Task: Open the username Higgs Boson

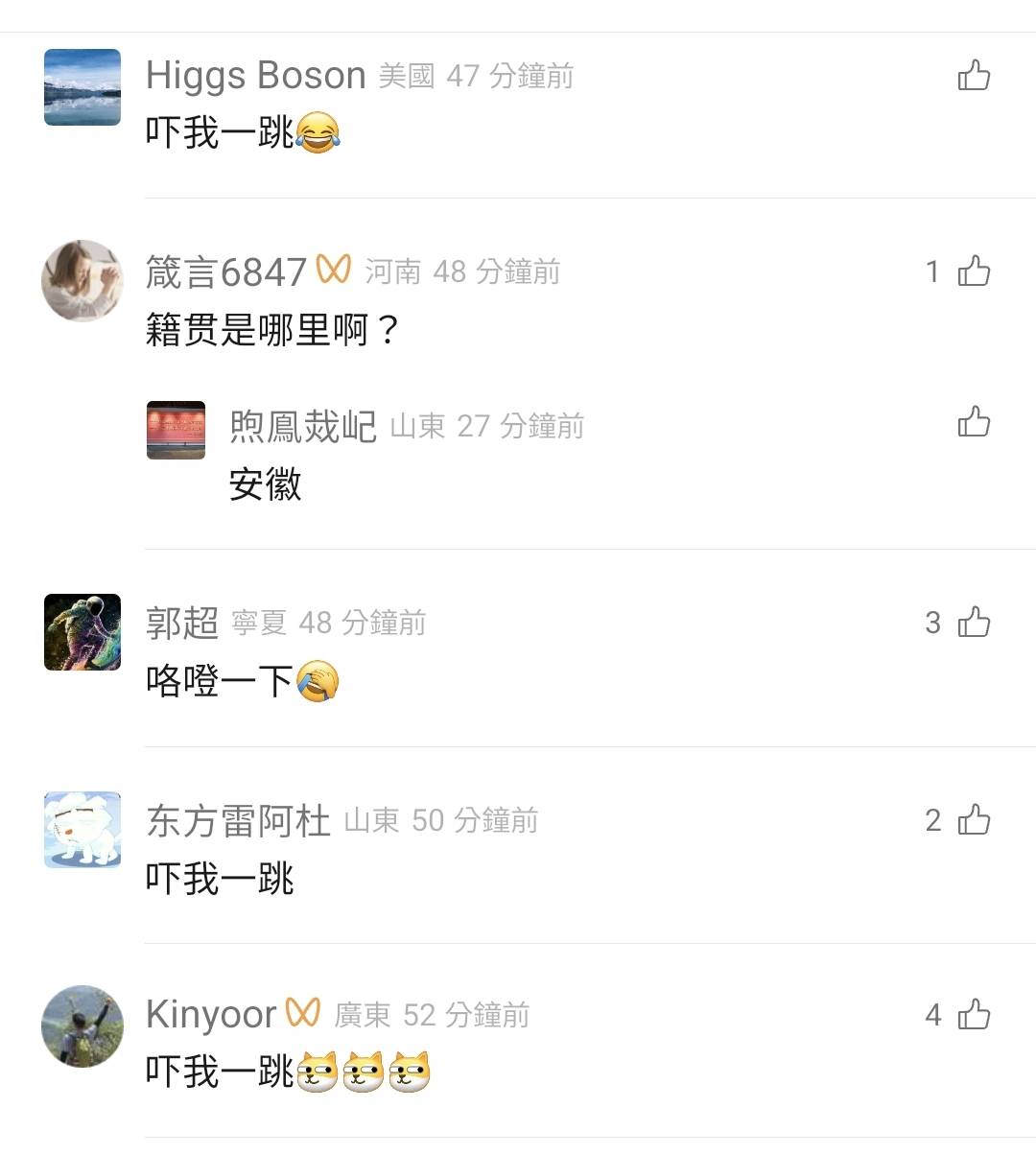Action: coord(256,76)
